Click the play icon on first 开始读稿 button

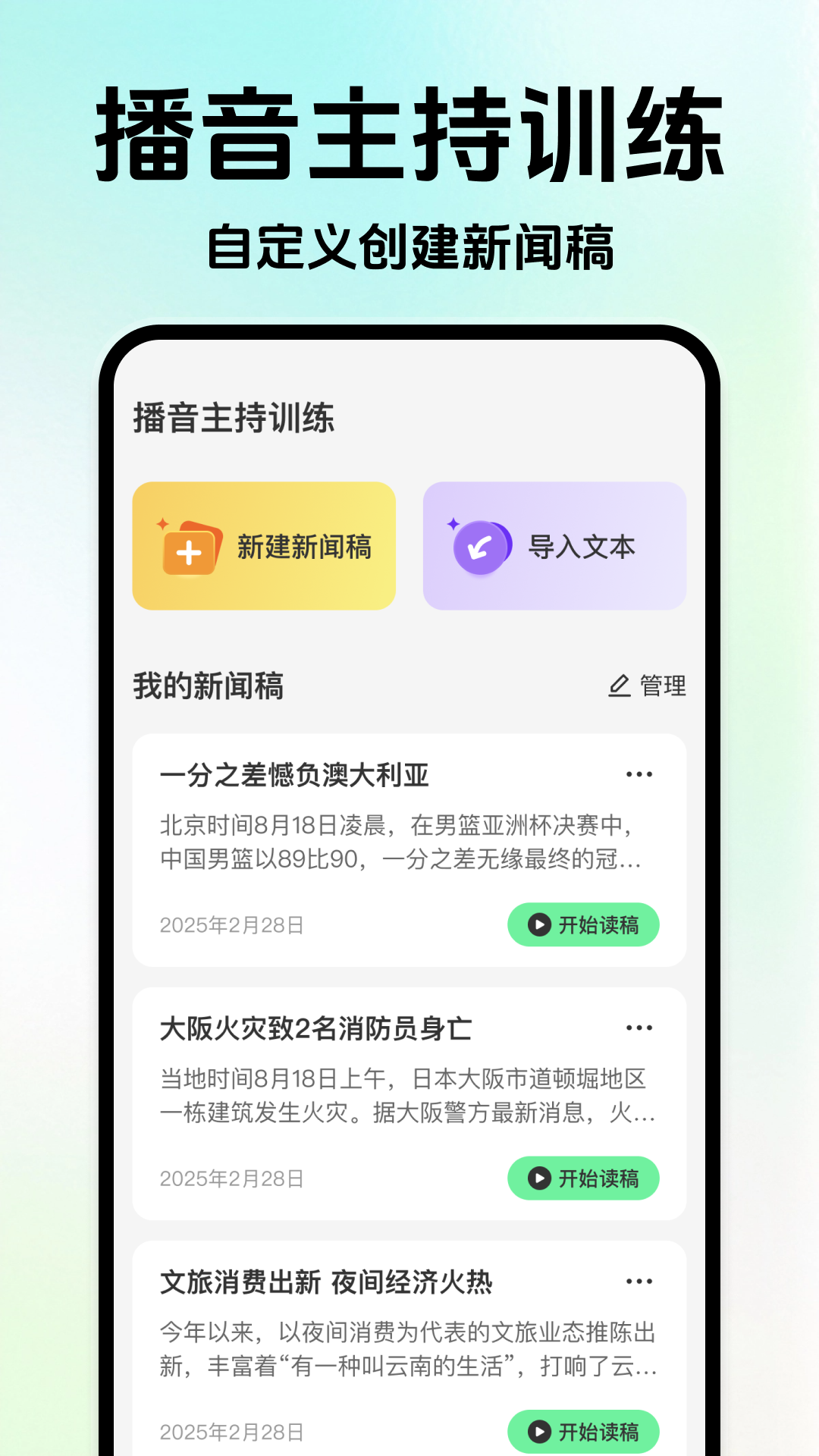coord(539,924)
